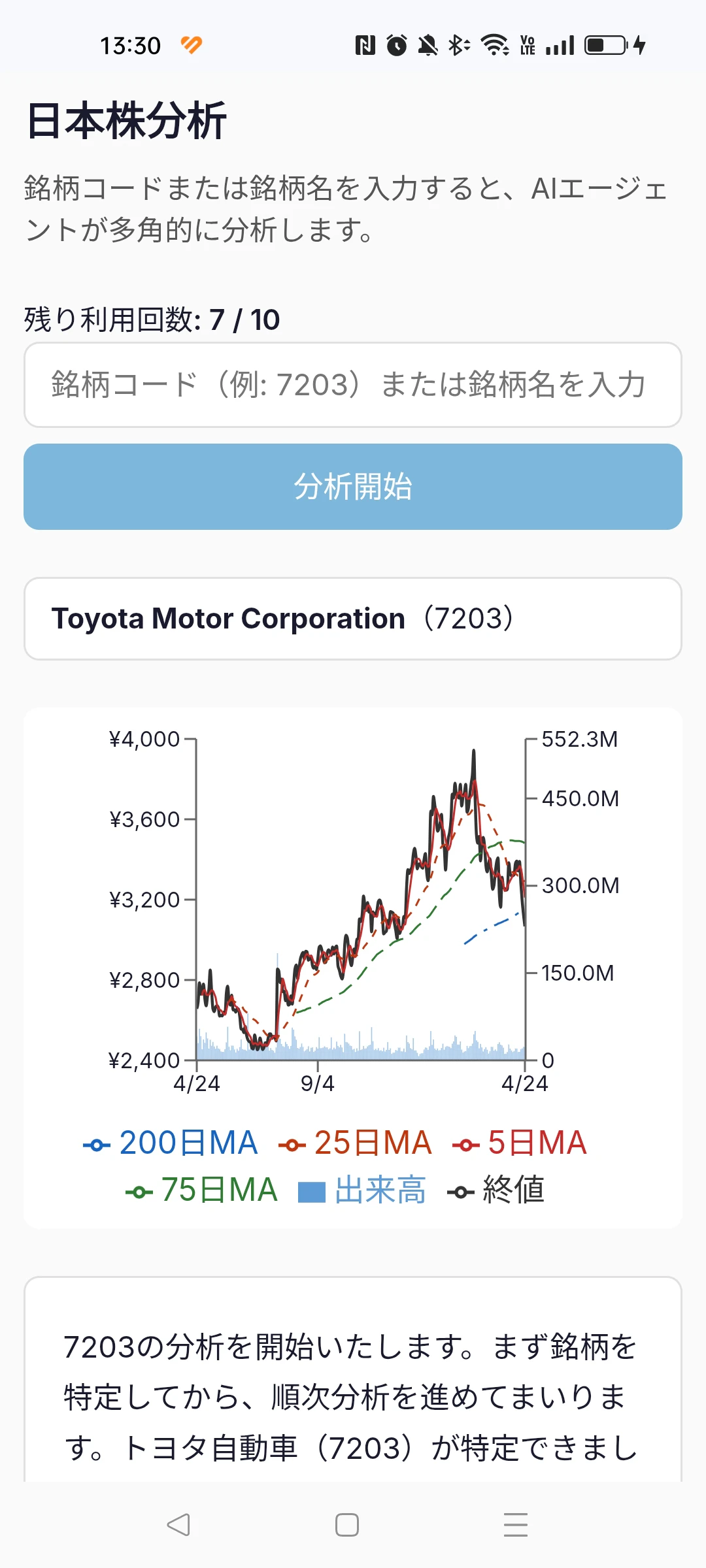Tap the Bluetooth status icon
Viewport: 706px width, 1568px height.
tap(458, 44)
